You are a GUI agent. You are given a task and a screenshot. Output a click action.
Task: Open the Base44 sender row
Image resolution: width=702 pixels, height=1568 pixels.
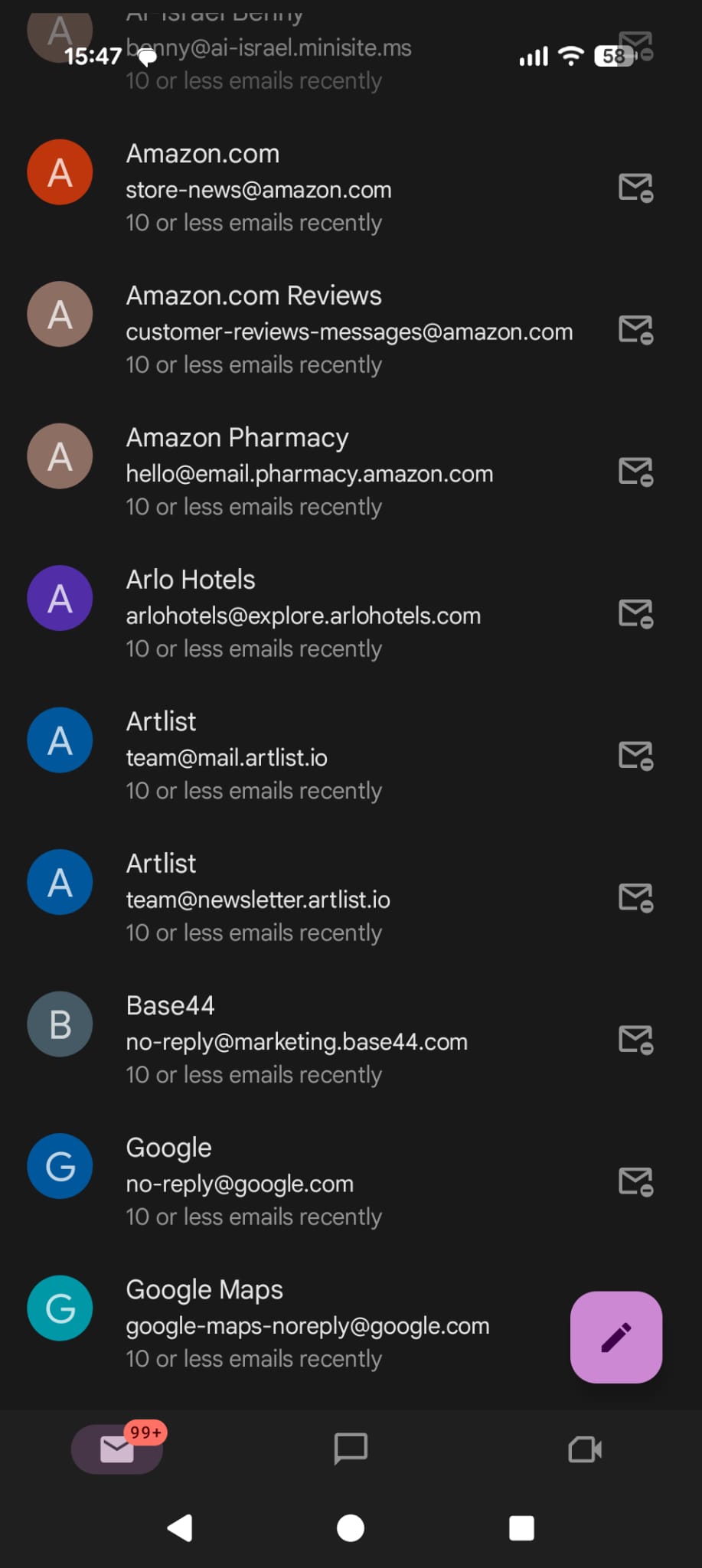[x=306, y=1040]
